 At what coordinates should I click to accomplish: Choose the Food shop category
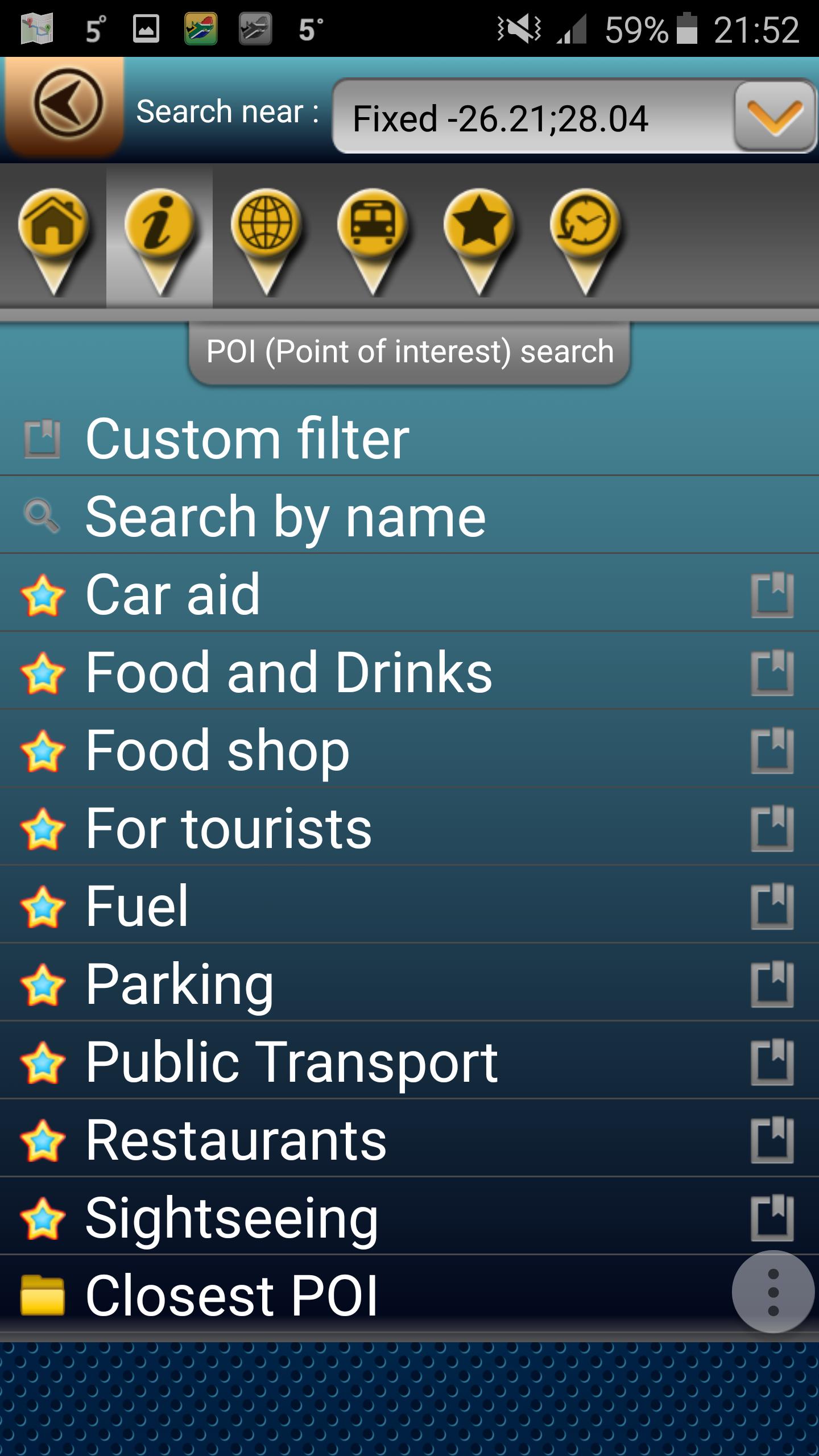click(x=217, y=750)
